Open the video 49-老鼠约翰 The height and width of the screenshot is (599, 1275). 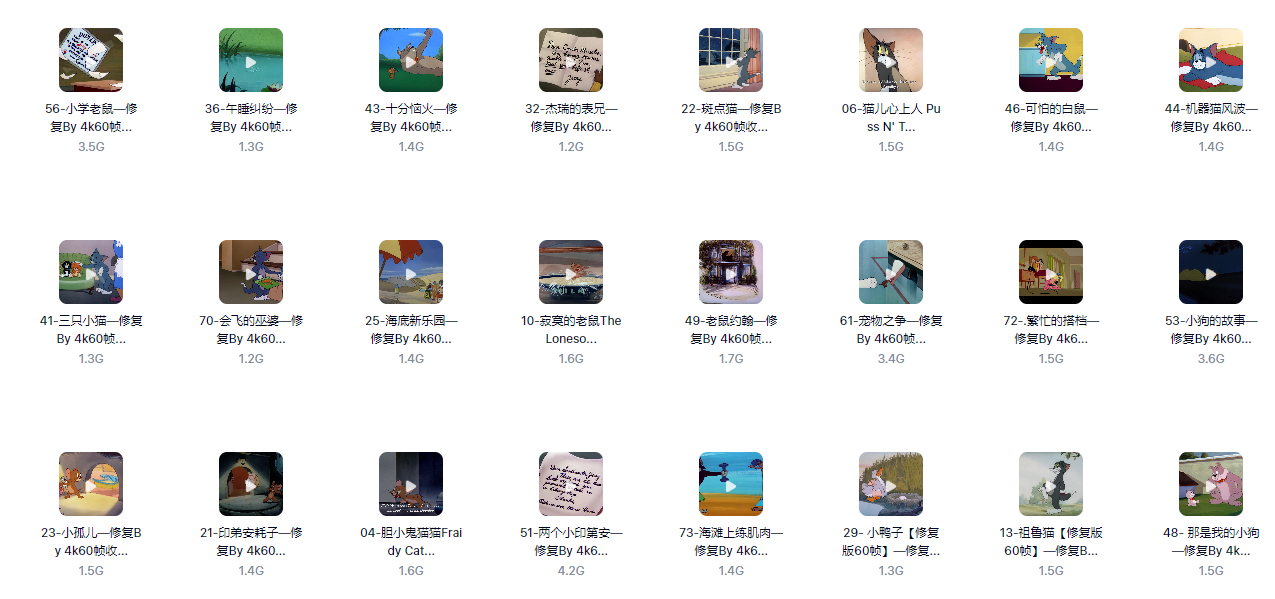(x=731, y=272)
